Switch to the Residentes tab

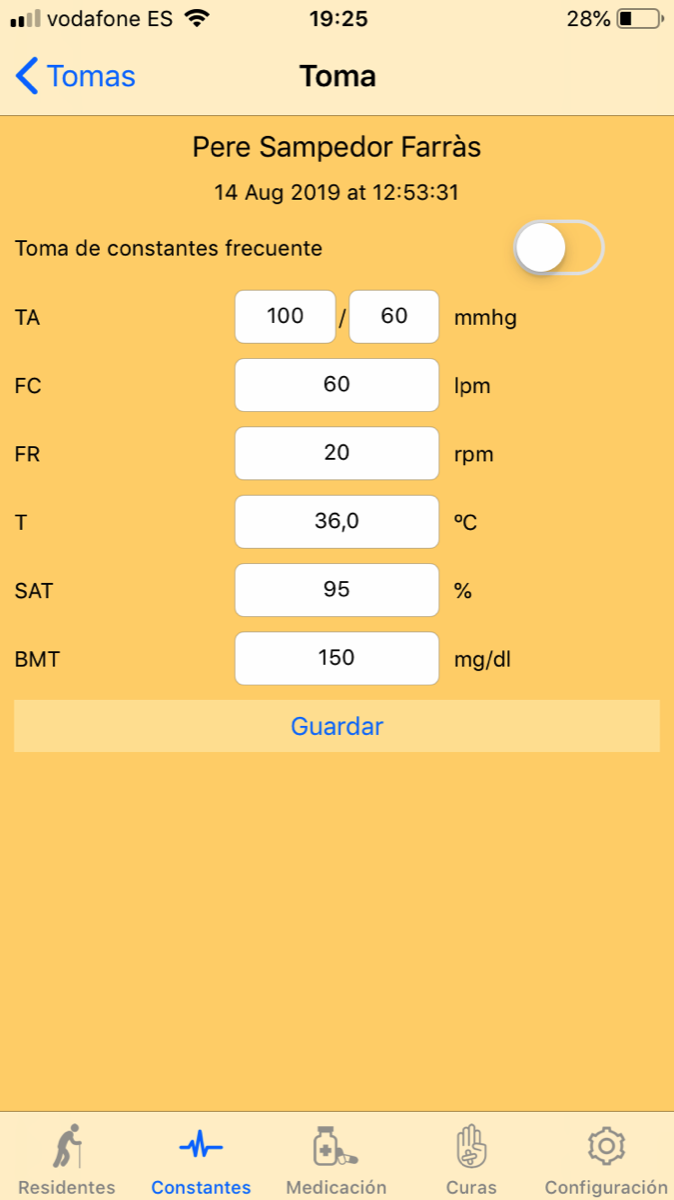coord(67,1159)
